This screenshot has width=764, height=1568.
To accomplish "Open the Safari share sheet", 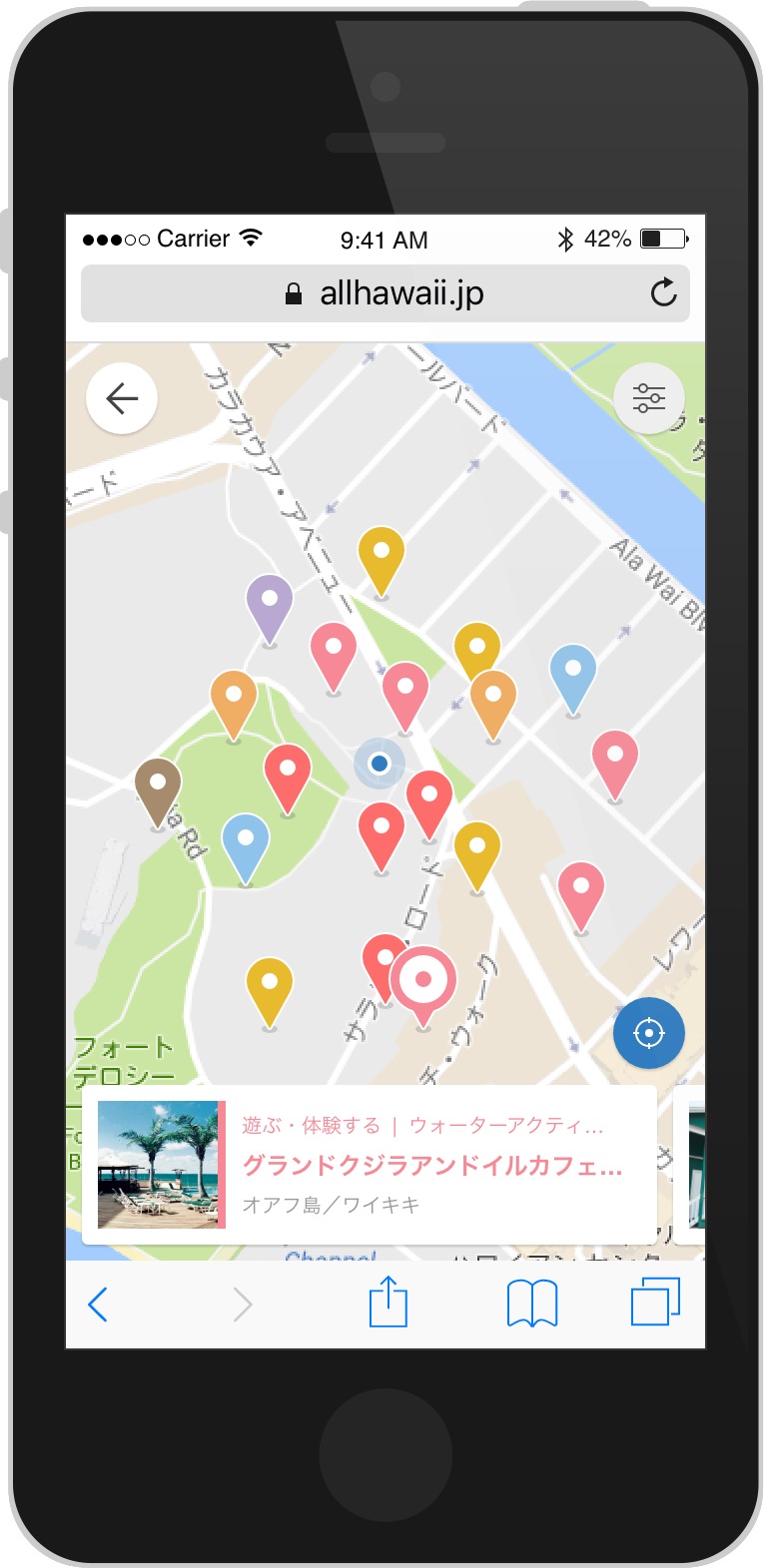I will 387,1303.
